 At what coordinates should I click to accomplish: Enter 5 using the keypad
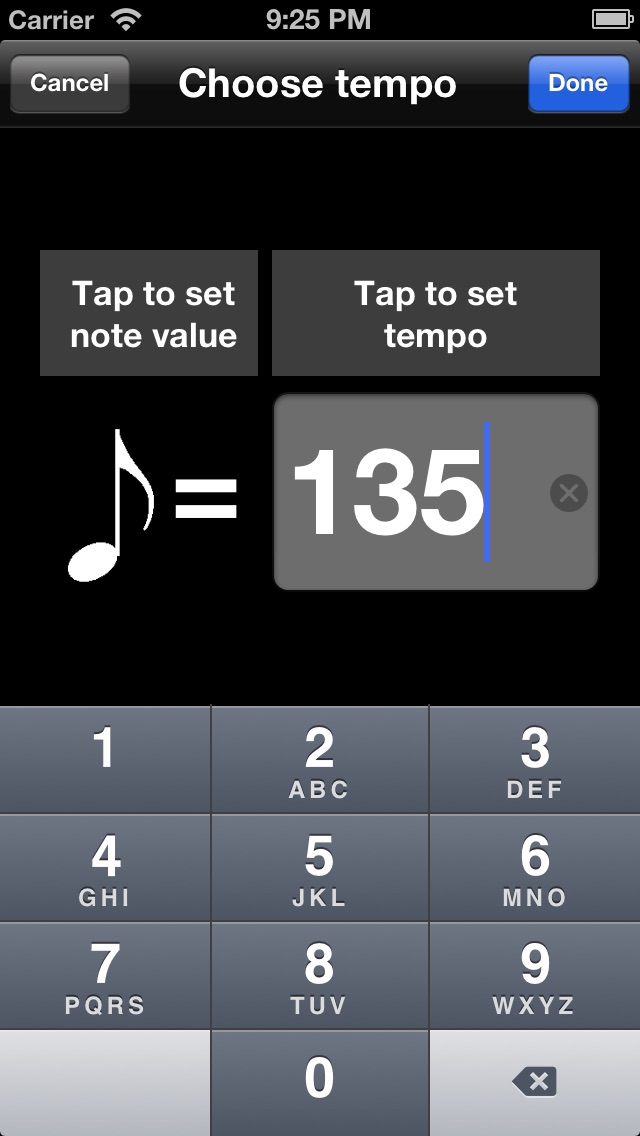click(320, 868)
